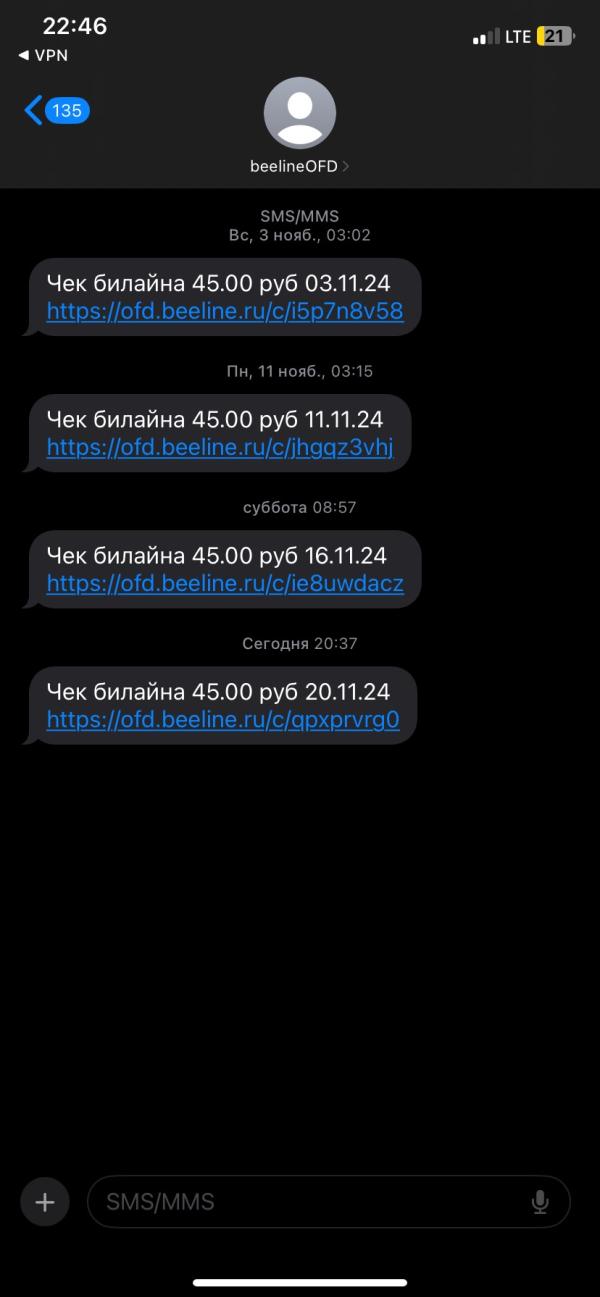Open the receipt link ending i5p7n8v58
The width and height of the screenshot is (600, 1297).
click(x=225, y=311)
